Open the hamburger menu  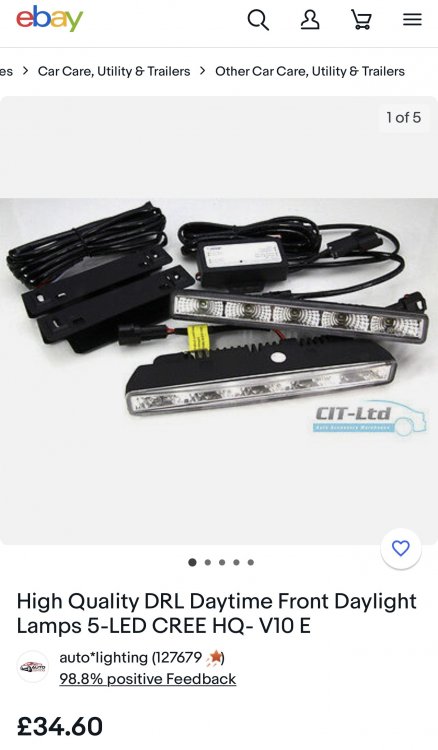tap(412, 20)
